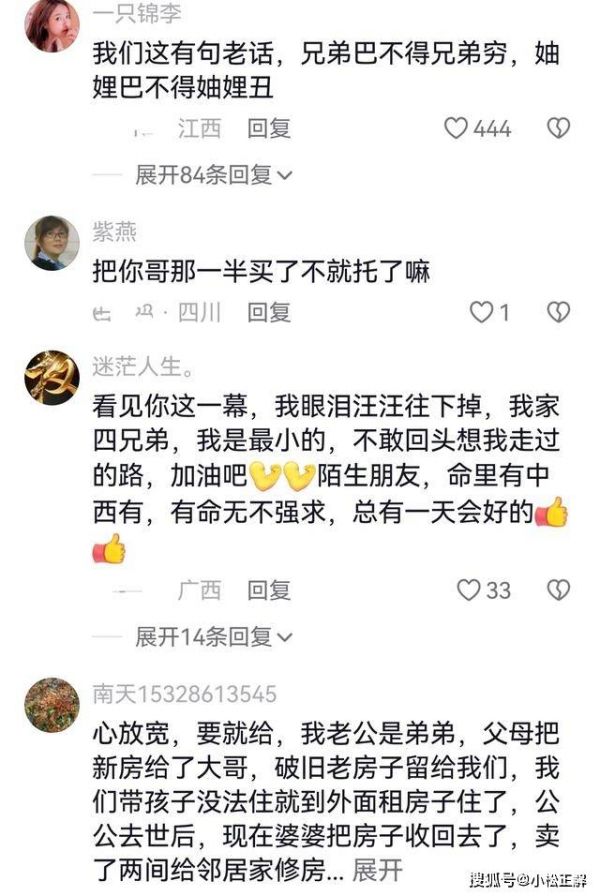Viewport: 600px width, 896px height.
Task: Reply to 迷茫人生。's comment
Action: tap(269, 590)
